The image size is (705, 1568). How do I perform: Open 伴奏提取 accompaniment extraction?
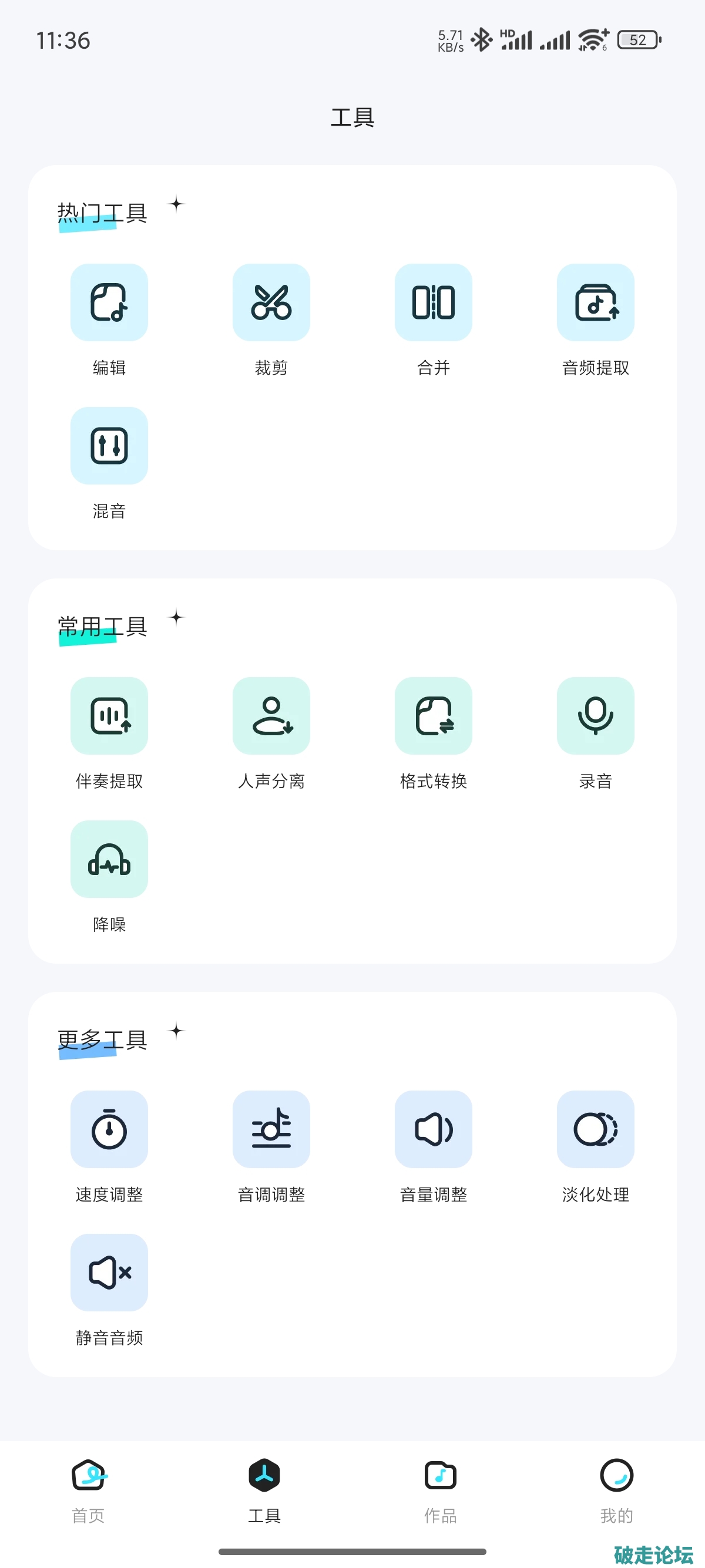pyautogui.click(x=109, y=716)
